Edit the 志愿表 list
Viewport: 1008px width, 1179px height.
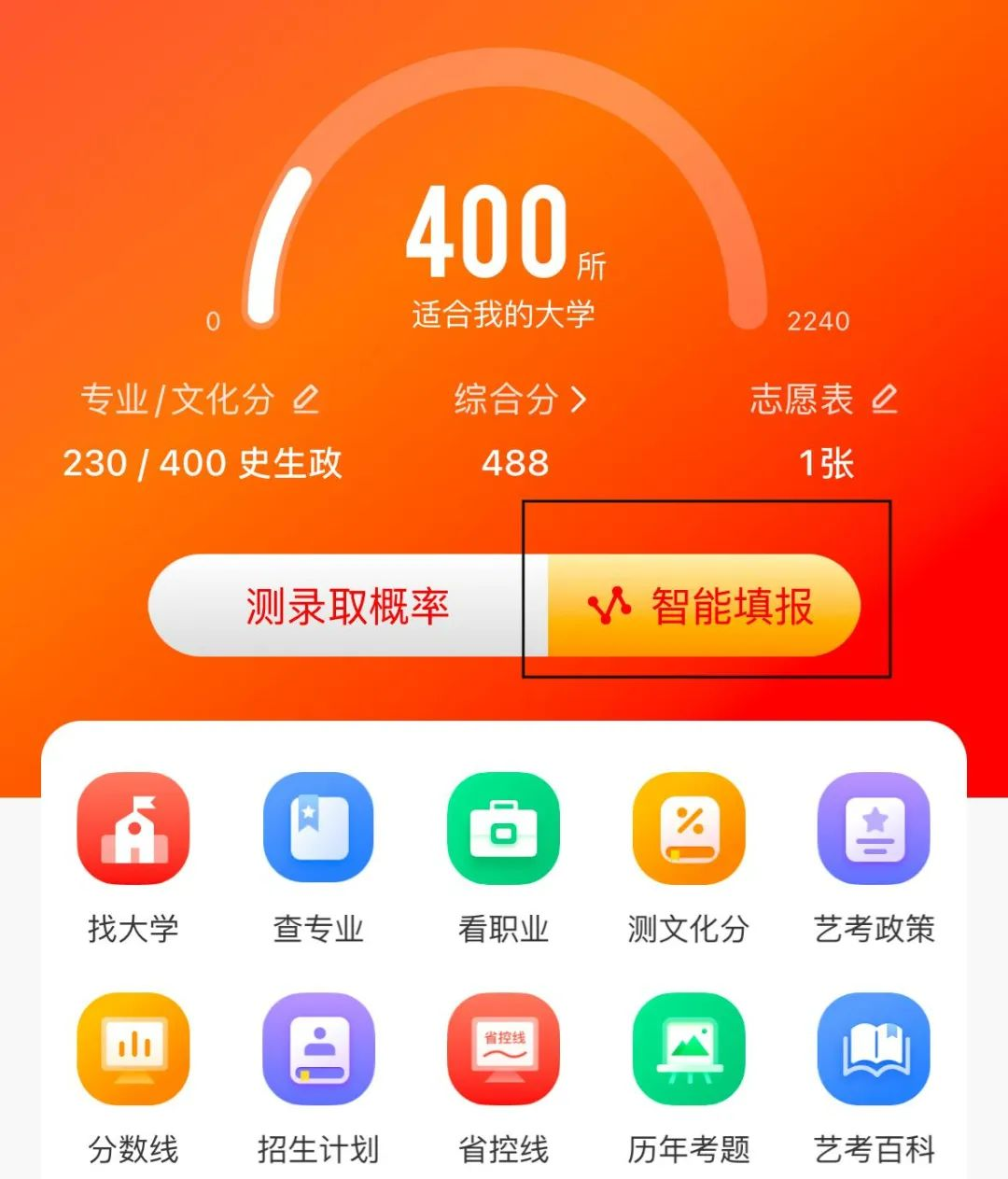coord(883,400)
